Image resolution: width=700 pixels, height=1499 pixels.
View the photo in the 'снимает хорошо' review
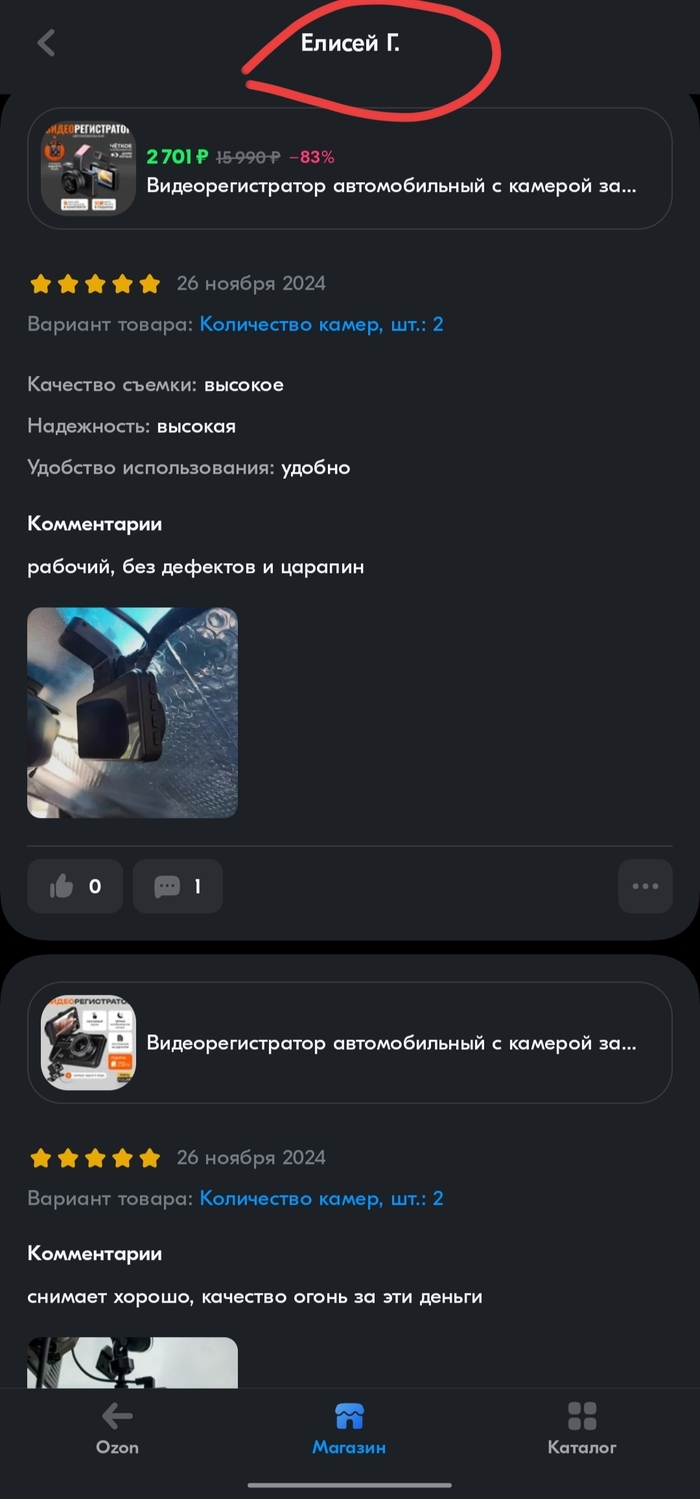(132, 1362)
